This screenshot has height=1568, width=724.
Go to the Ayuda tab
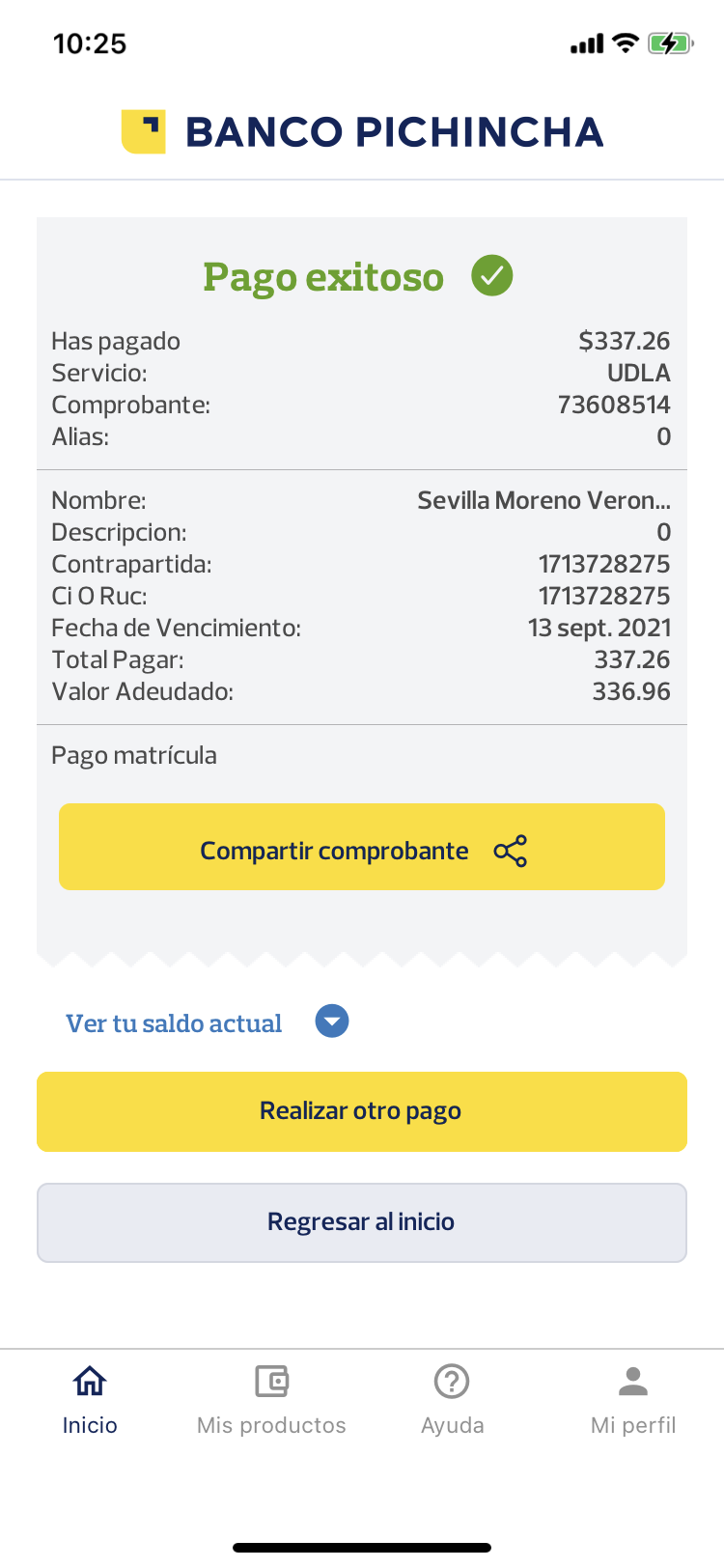click(452, 1400)
